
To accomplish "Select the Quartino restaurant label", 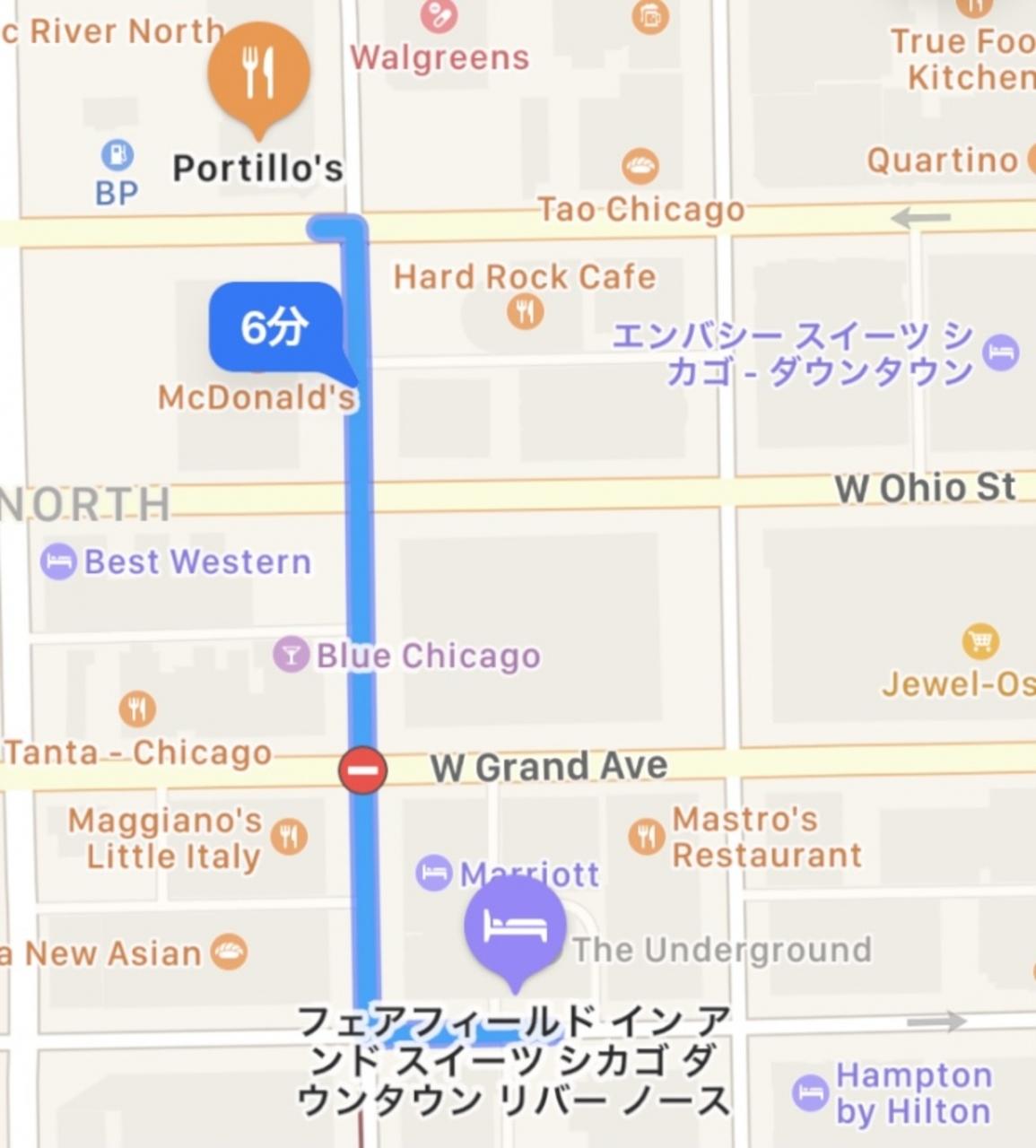I will [x=942, y=161].
